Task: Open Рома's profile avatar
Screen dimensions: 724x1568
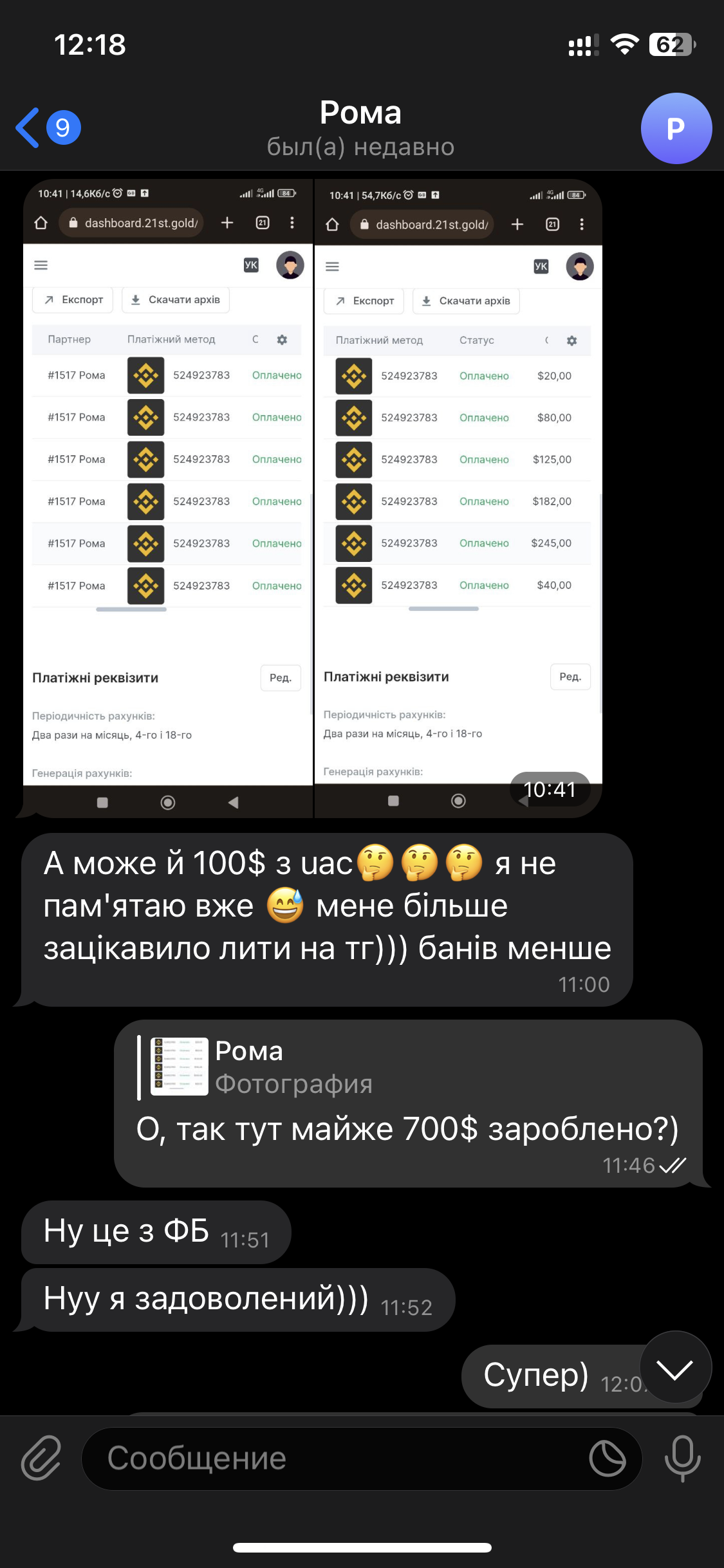Action: [676, 128]
